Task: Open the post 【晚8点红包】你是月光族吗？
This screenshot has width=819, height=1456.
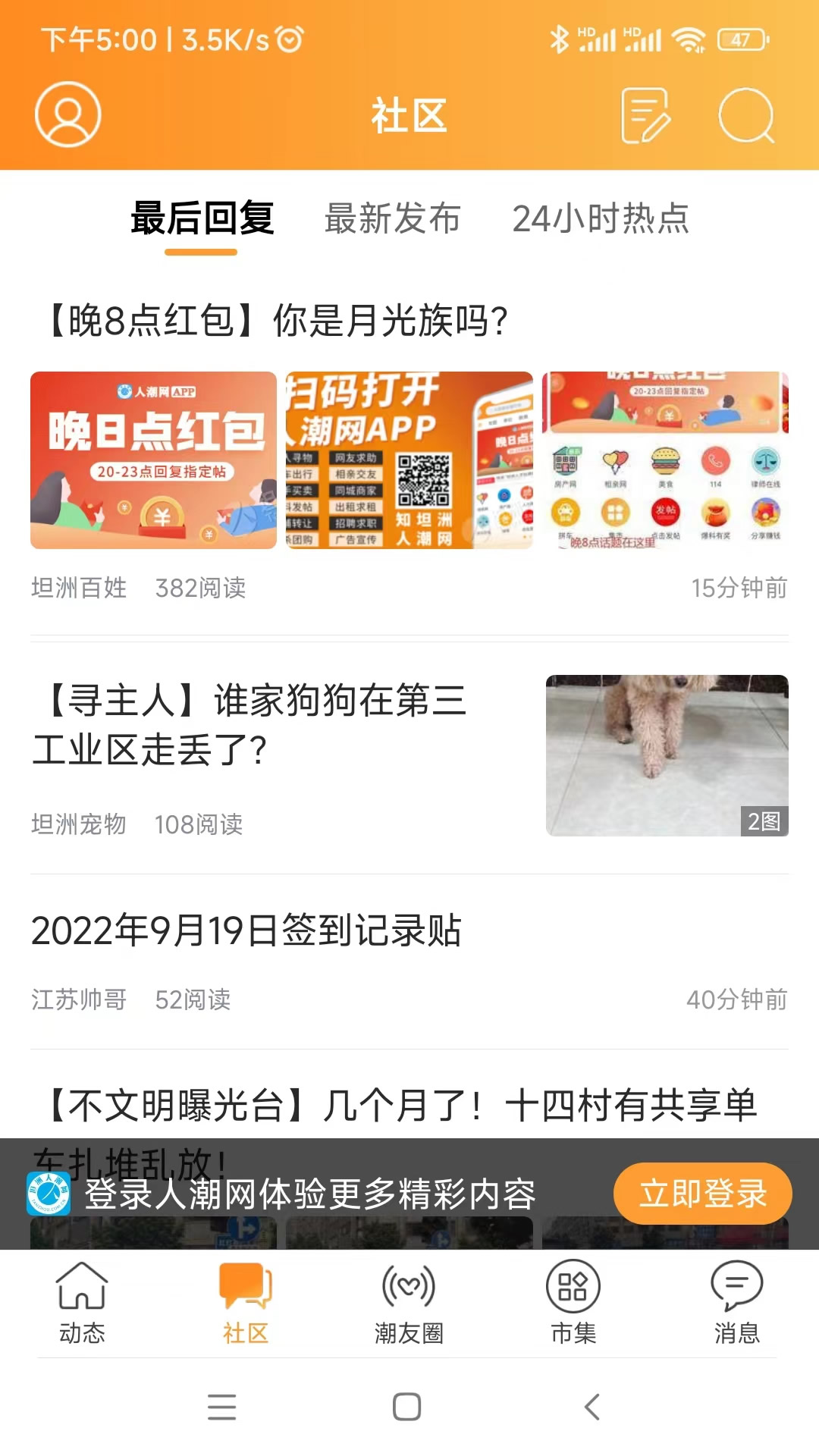Action: [x=278, y=318]
